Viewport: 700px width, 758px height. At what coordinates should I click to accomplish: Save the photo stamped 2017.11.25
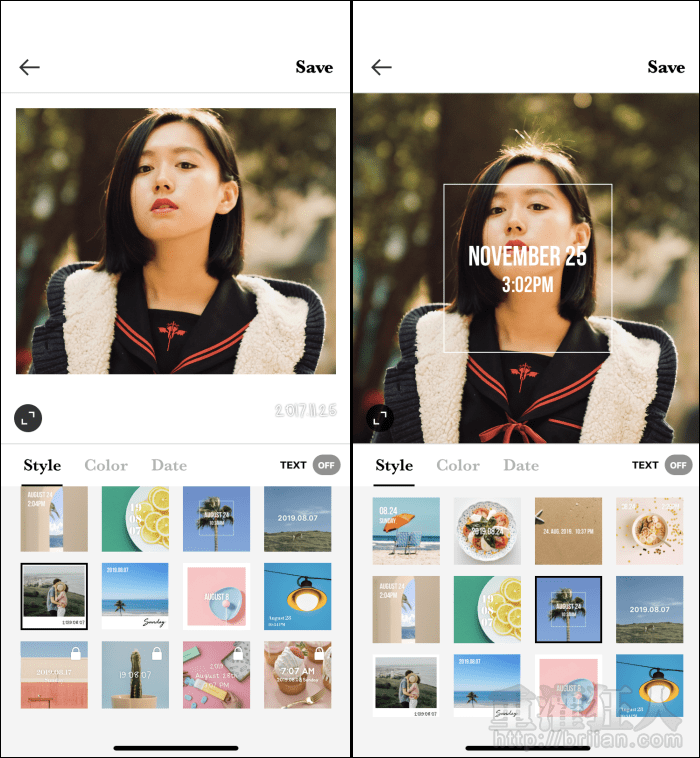point(314,67)
